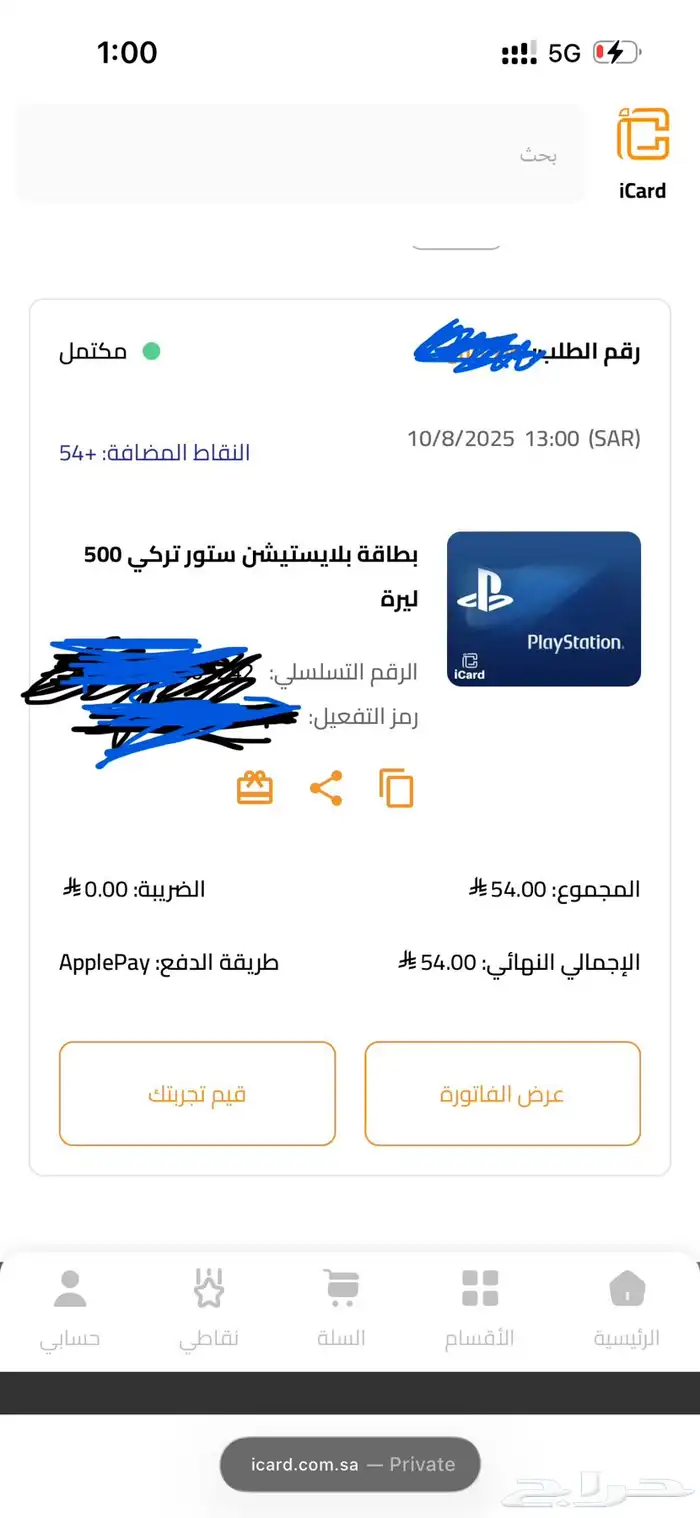Tap عرض الفاتورة to view invoice

click(502, 1093)
